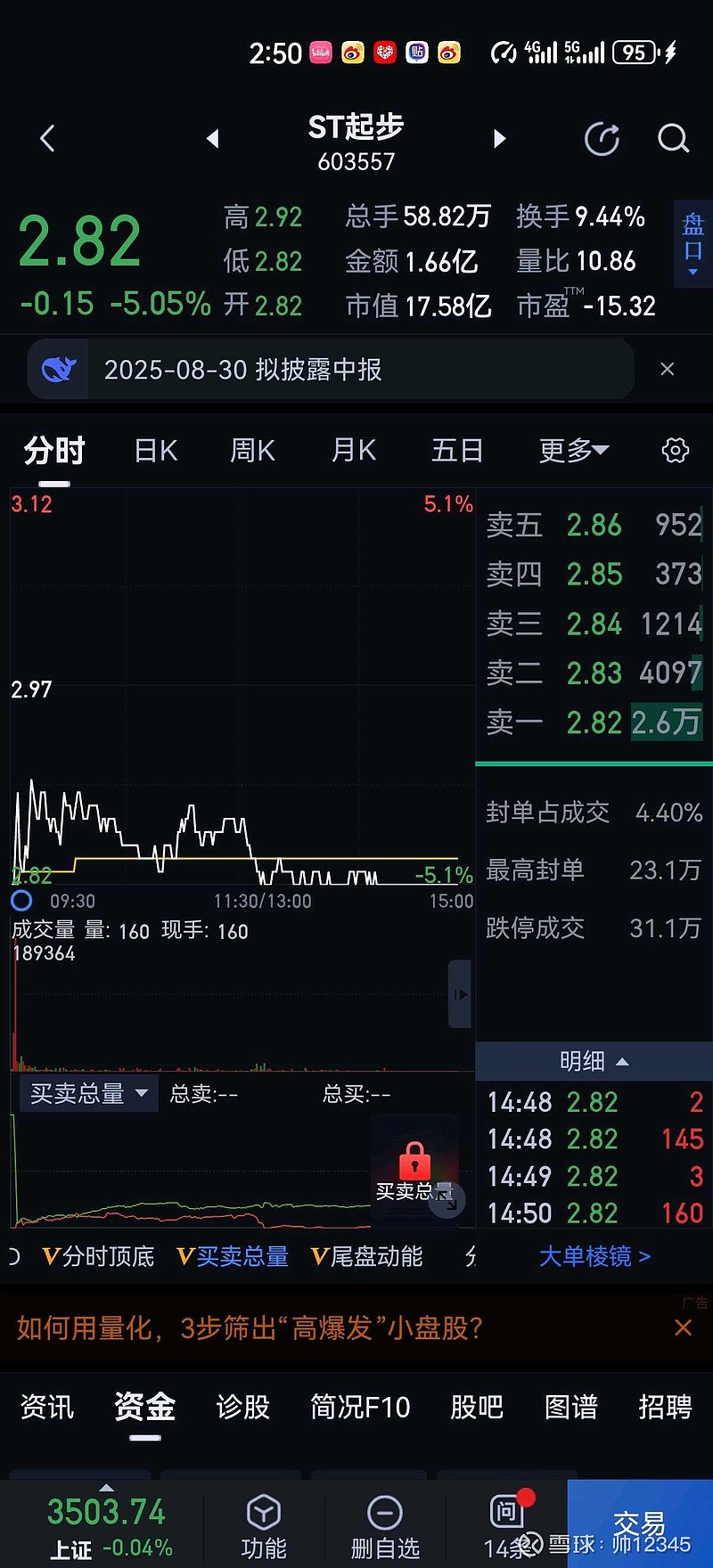The image size is (713, 1568).
Task: Unlock 买卖总量 by tapping the lock icon
Action: click(x=415, y=1161)
